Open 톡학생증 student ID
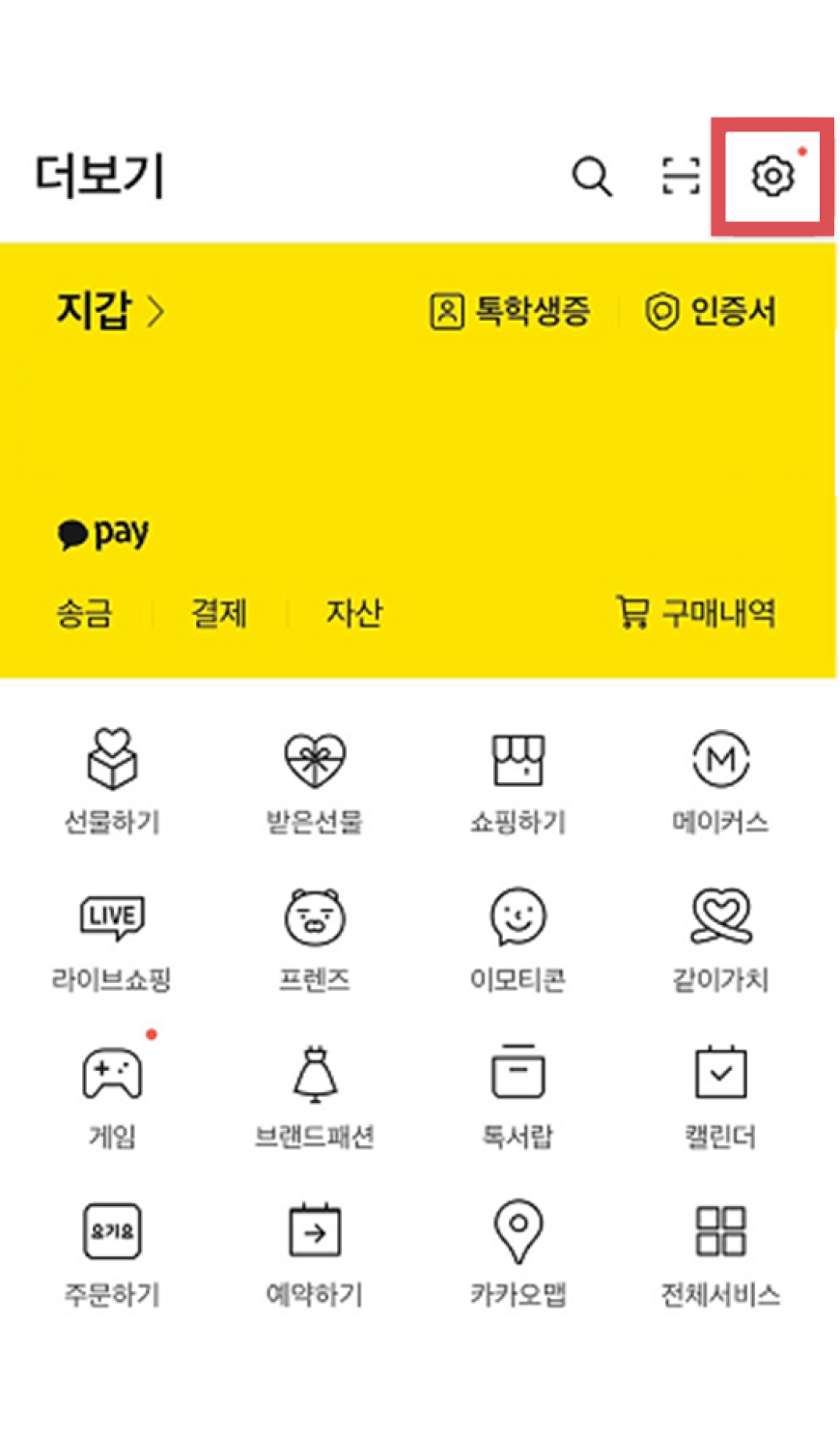Screen dimensions: 840x1436 pos(510,311)
